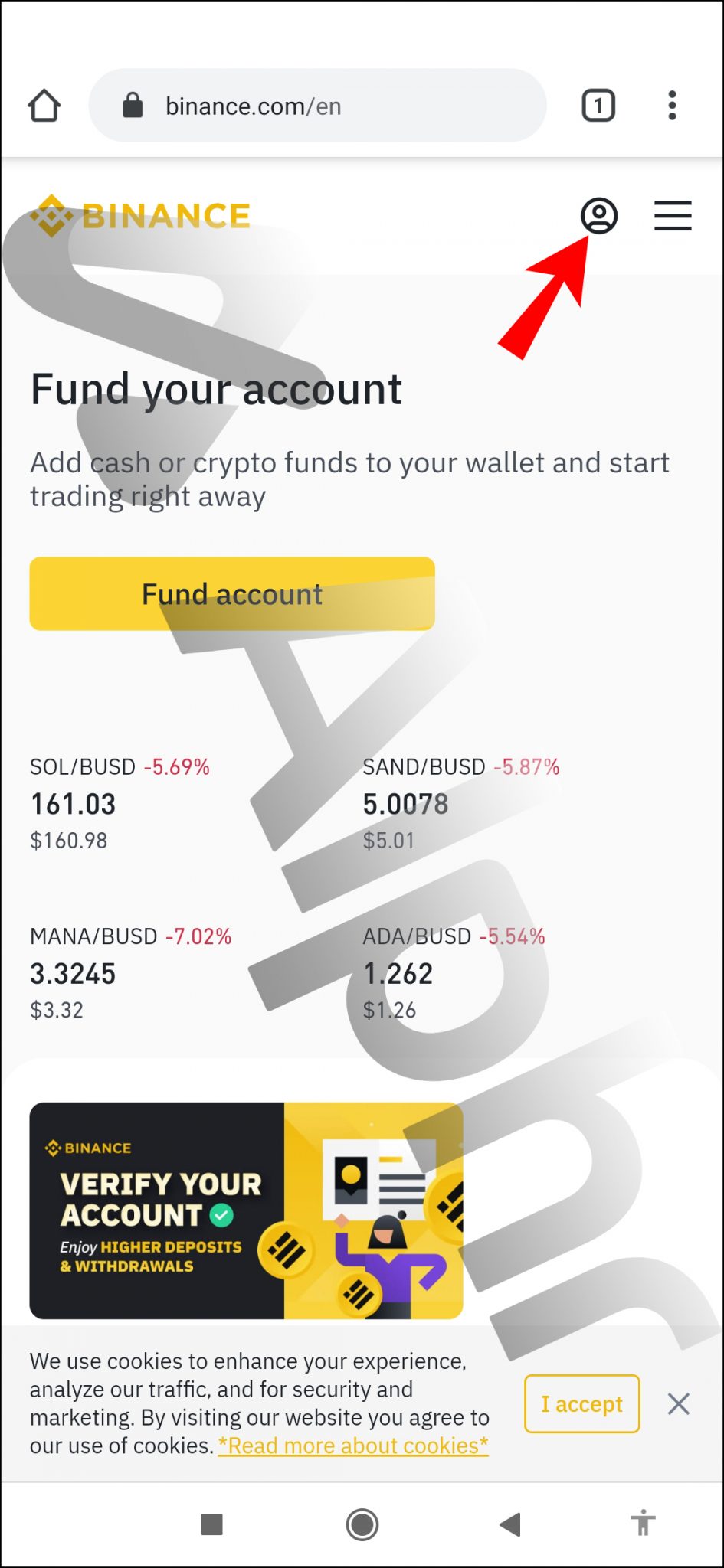
Task: Select the MANA/BUSD market price
Action: click(x=74, y=973)
